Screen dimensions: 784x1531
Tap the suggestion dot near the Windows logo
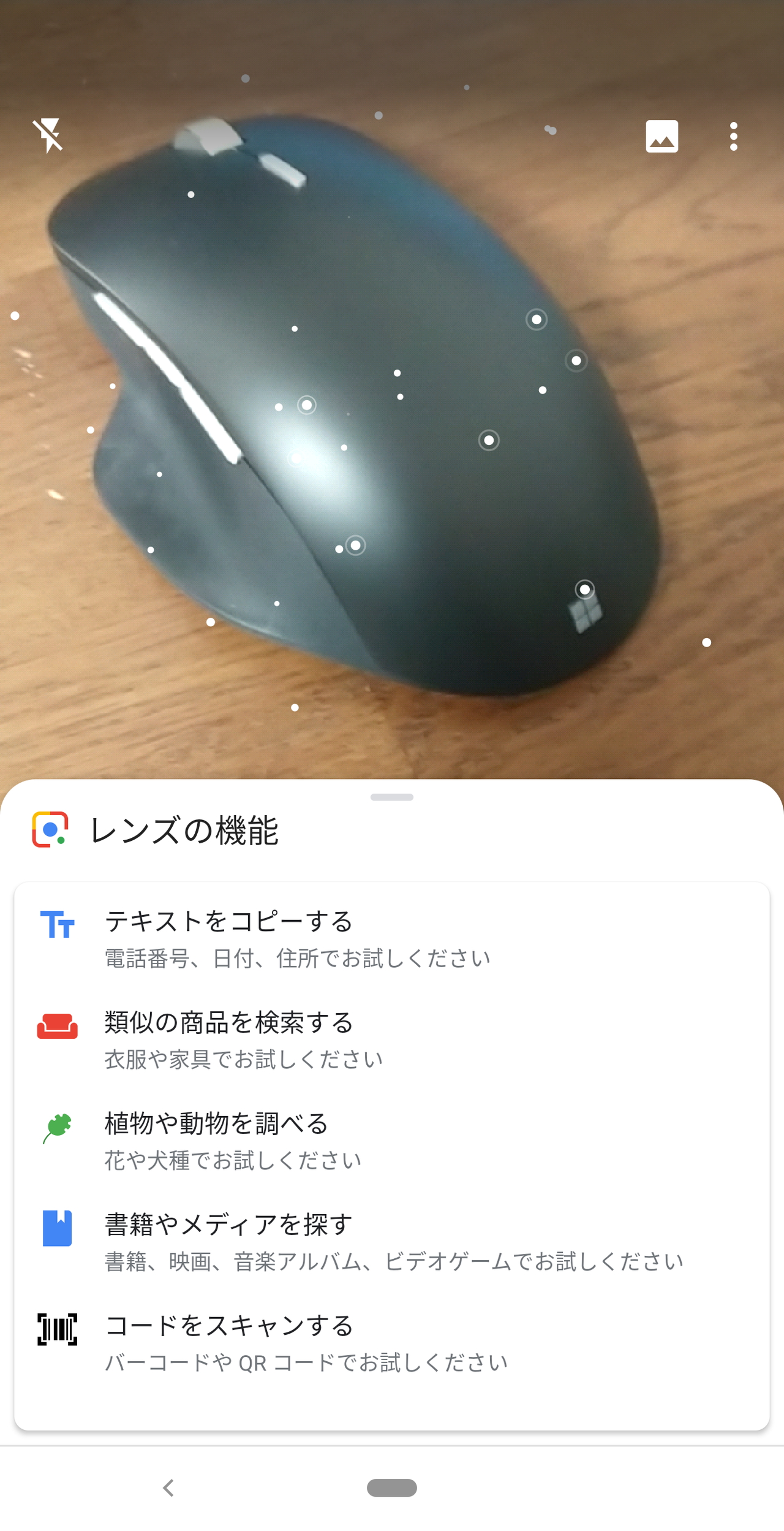[585, 590]
